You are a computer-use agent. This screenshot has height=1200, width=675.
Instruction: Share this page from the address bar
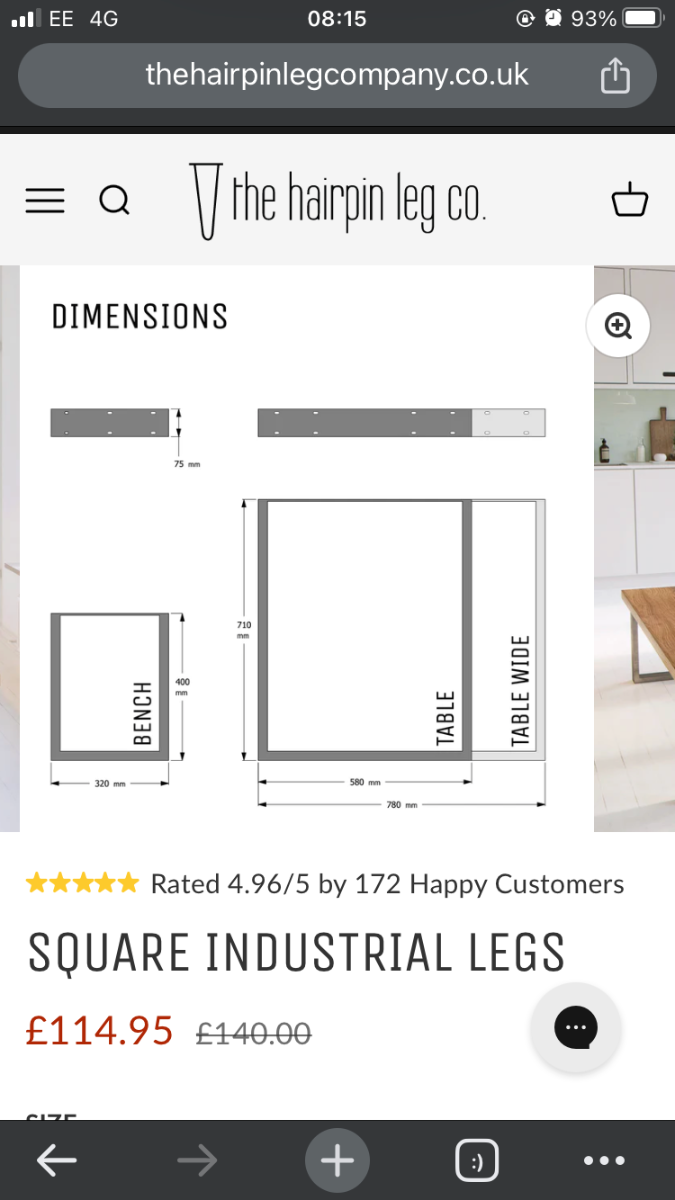tap(615, 75)
